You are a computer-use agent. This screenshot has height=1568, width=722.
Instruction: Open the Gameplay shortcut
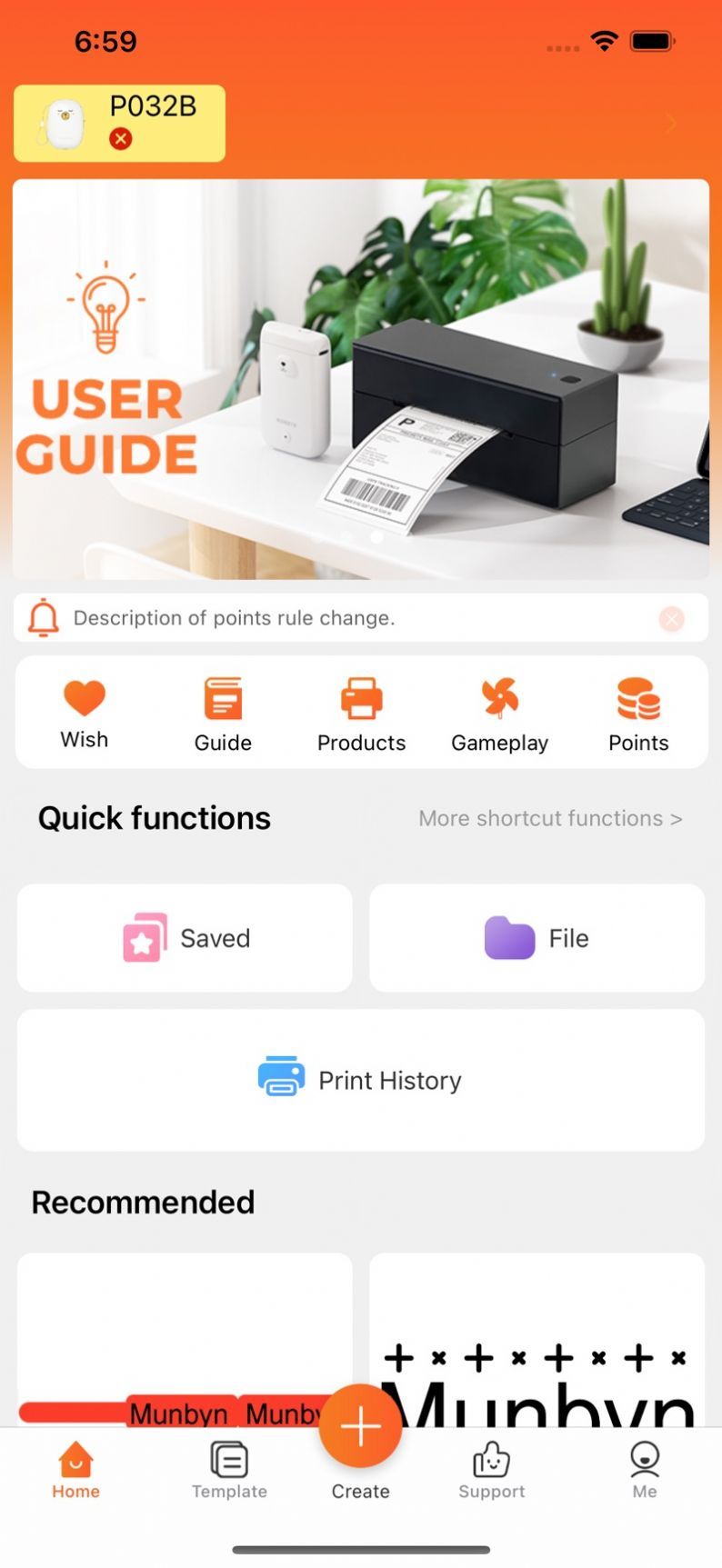[x=499, y=714]
